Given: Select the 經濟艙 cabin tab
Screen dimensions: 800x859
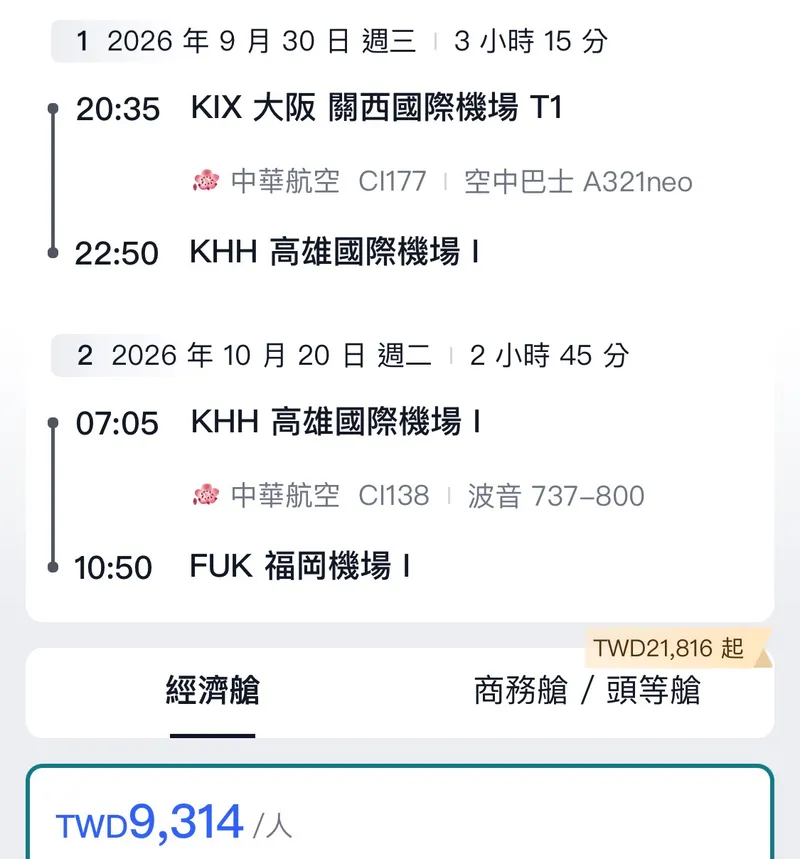Looking at the screenshot, I should [x=212, y=691].
